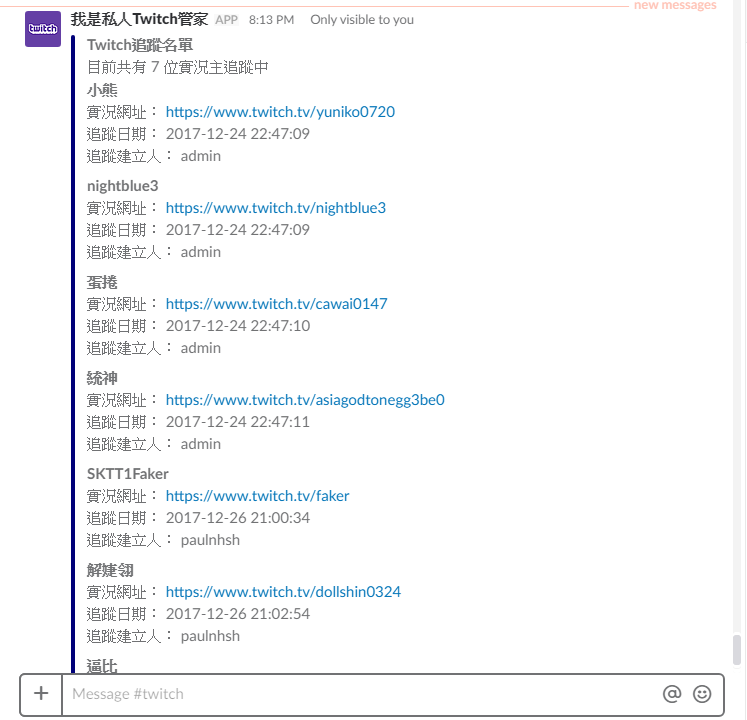Open the nightblue3 Twitch link
This screenshot has height=720, width=747.
275,208
